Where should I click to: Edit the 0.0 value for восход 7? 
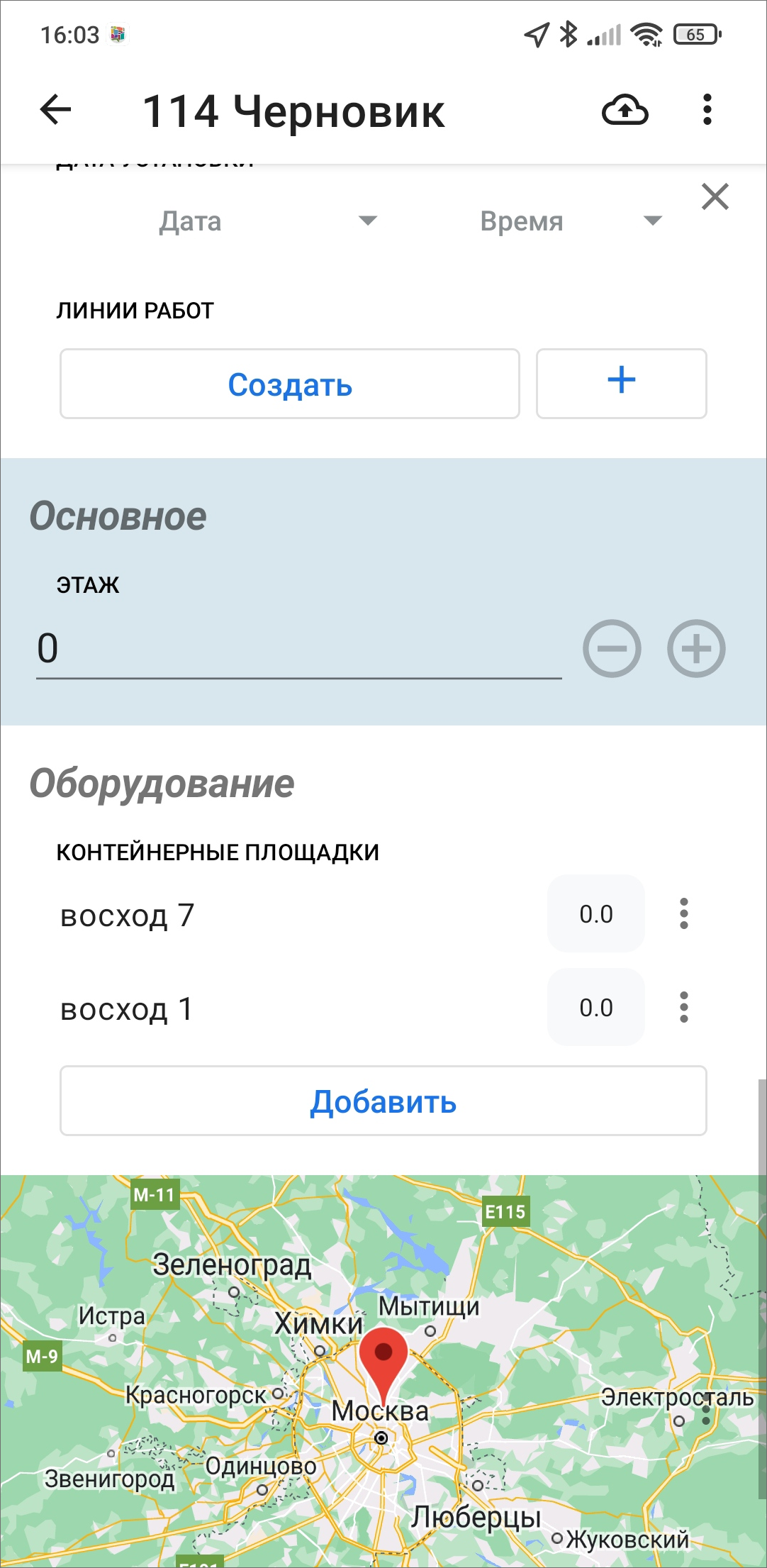coord(595,914)
